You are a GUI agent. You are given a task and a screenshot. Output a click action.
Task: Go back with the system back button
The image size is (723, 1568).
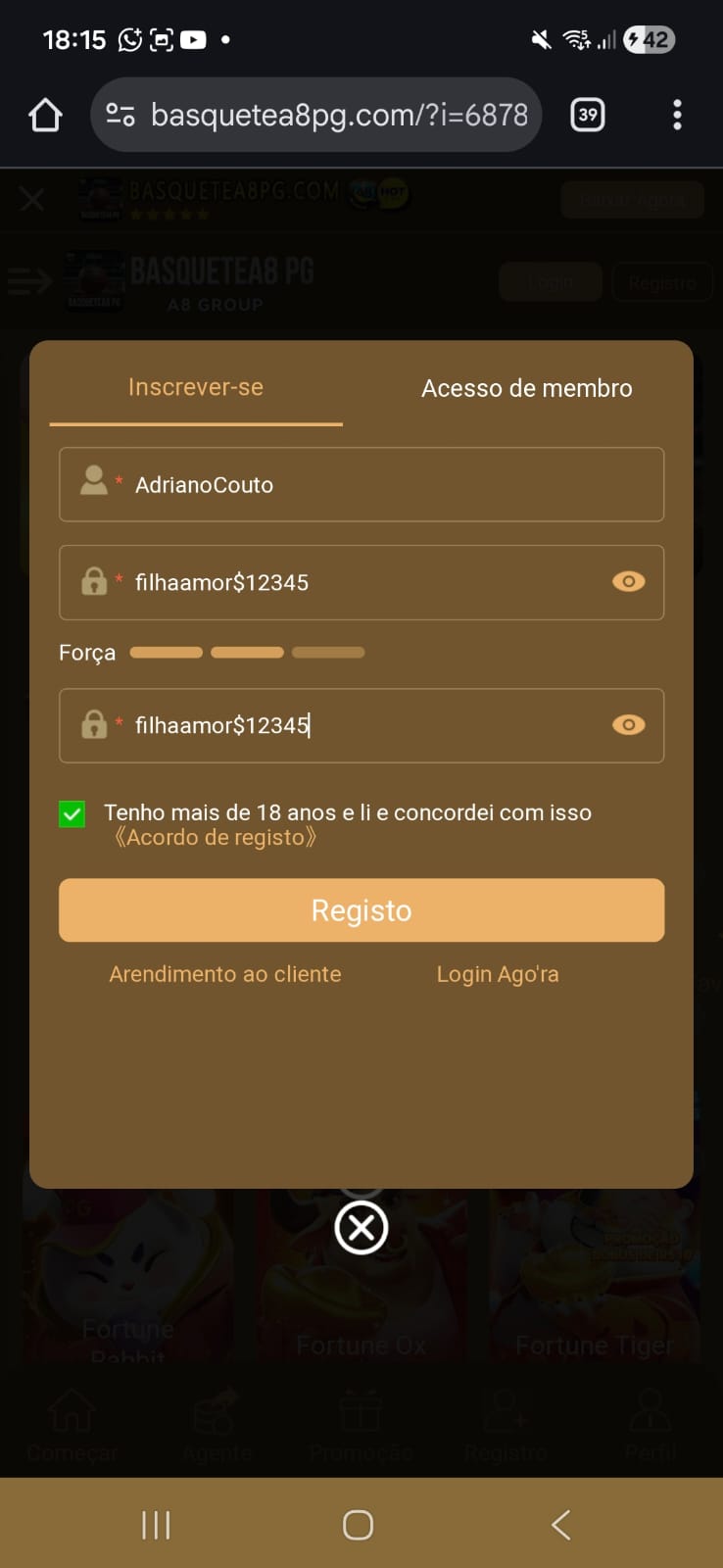tap(560, 1525)
